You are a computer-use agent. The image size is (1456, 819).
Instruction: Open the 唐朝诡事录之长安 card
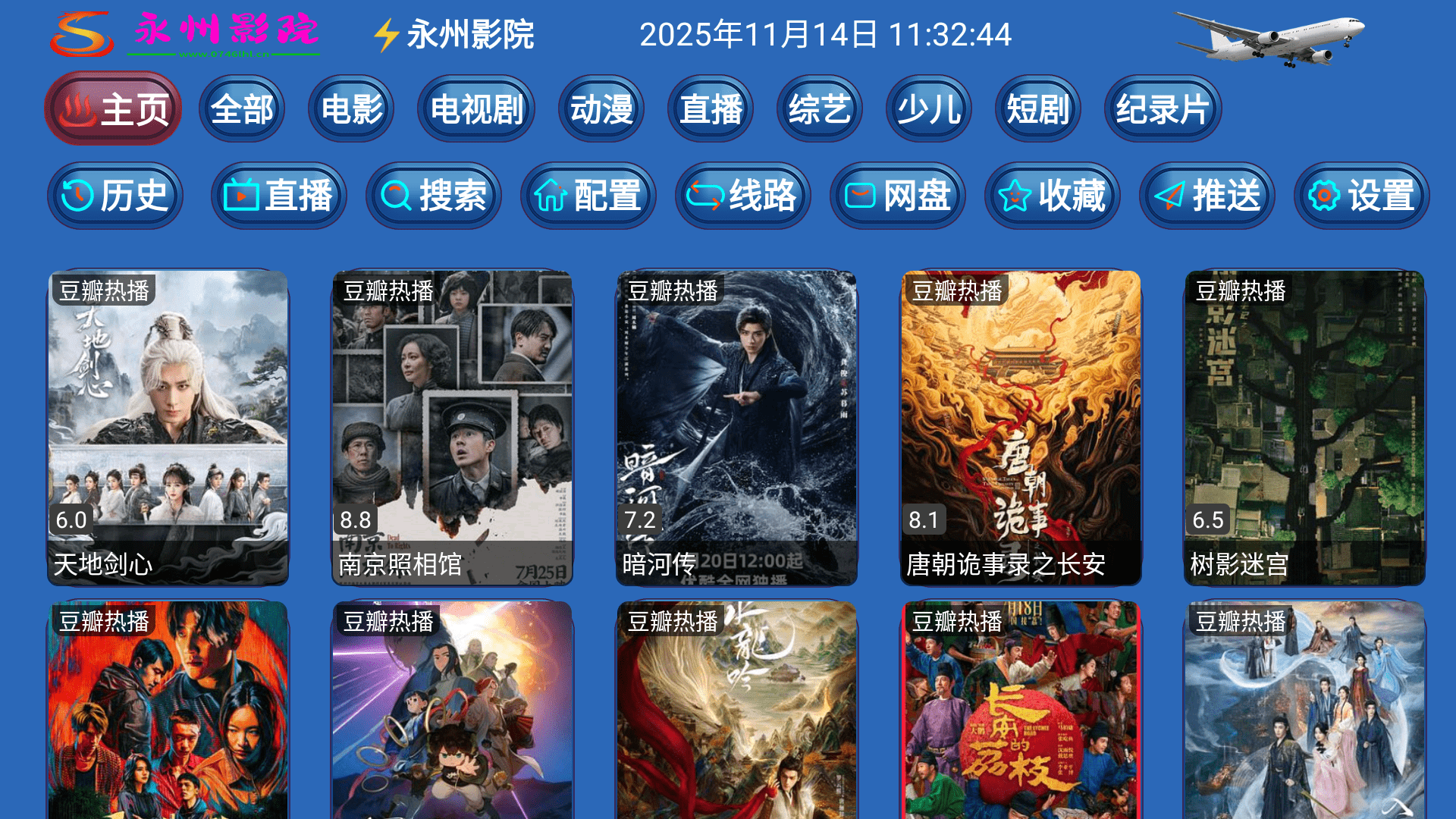(x=1021, y=428)
